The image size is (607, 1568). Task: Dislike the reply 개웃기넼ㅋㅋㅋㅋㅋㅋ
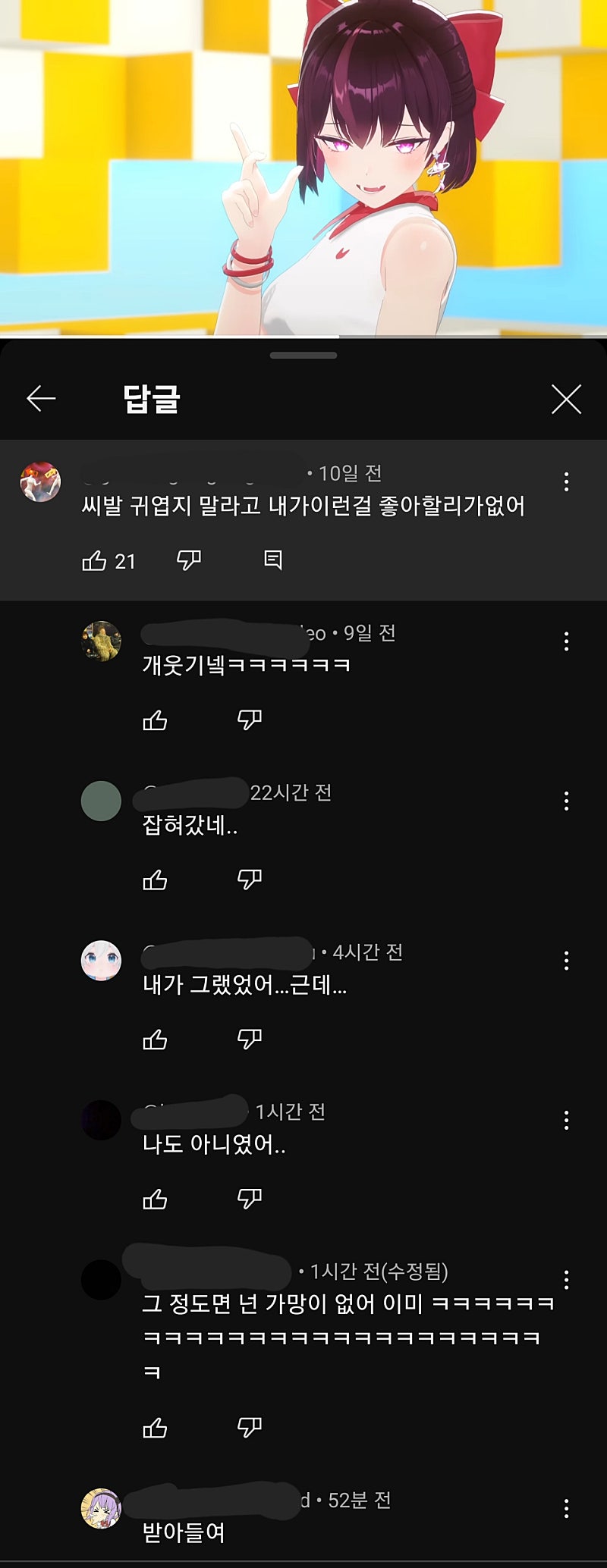250,720
